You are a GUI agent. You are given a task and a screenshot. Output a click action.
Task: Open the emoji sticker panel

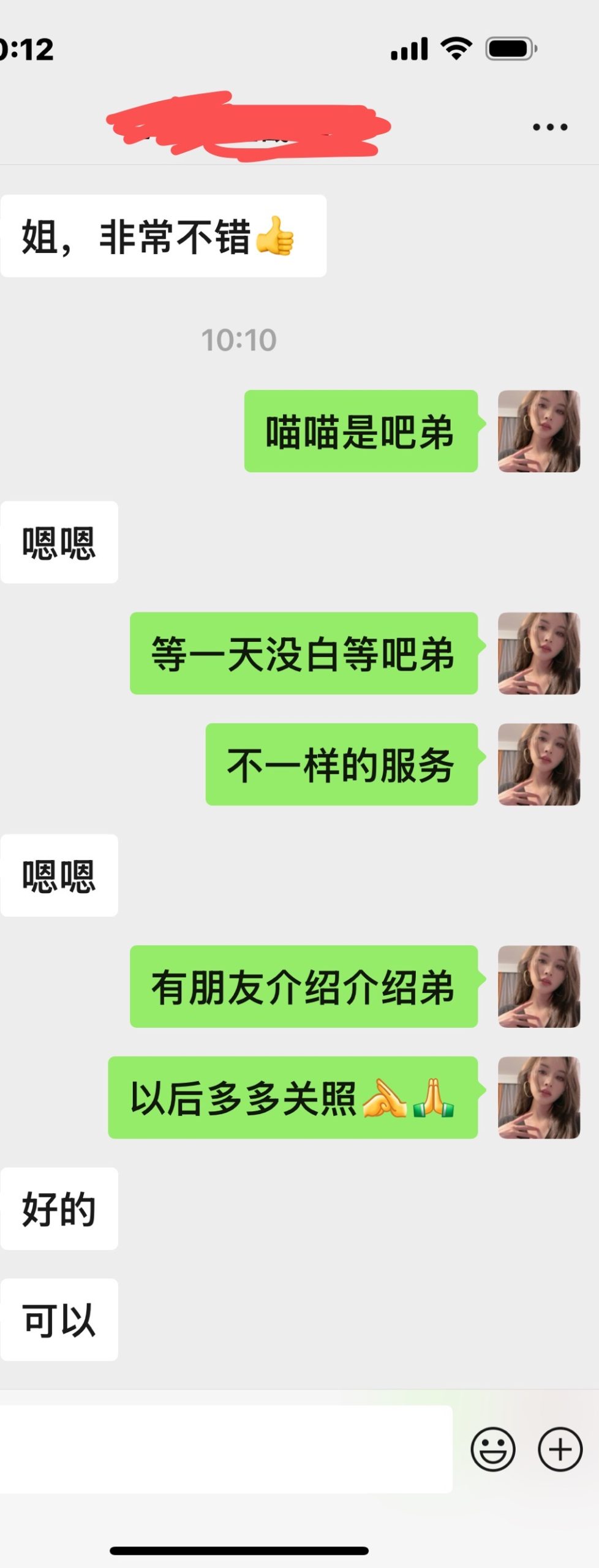click(x=492, y=1449)
